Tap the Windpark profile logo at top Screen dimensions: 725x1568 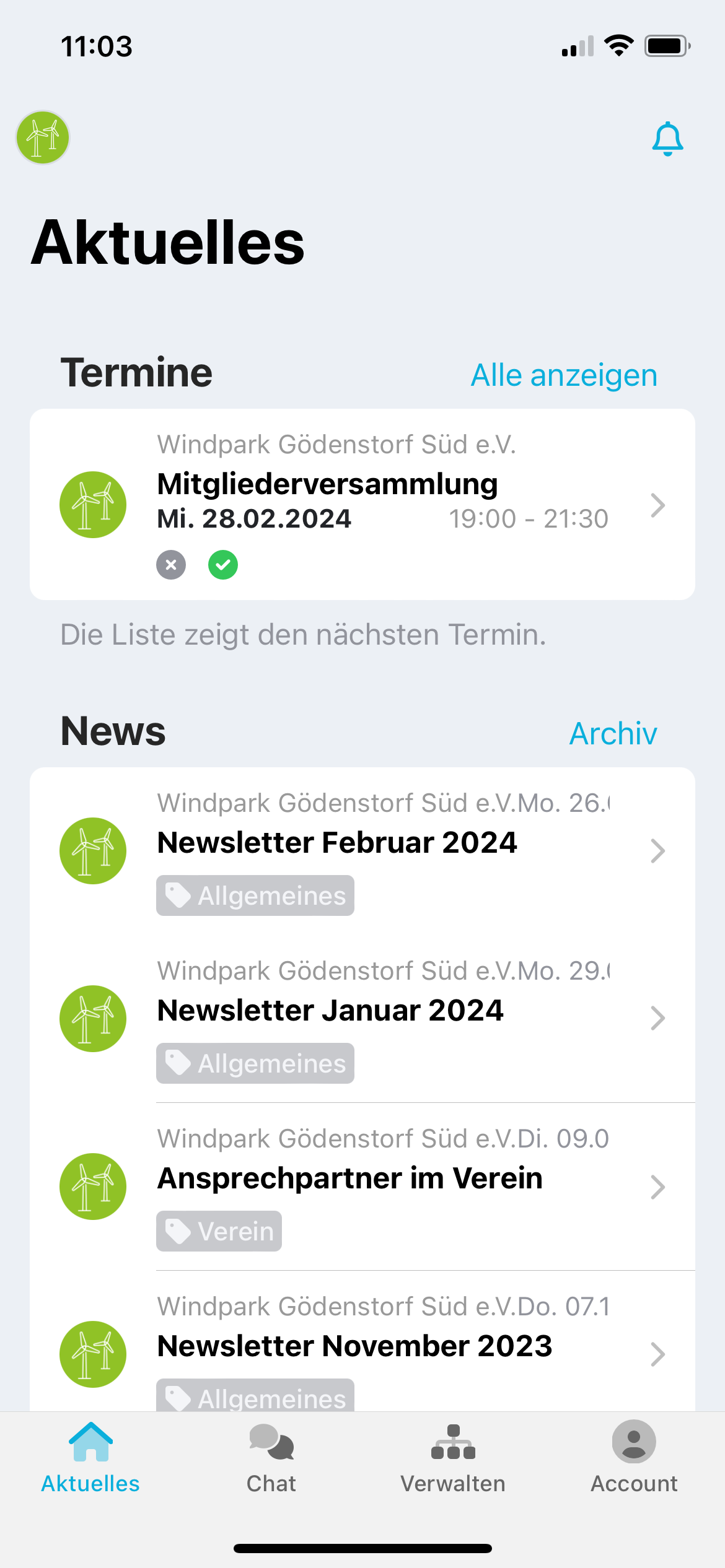(43, 137)
